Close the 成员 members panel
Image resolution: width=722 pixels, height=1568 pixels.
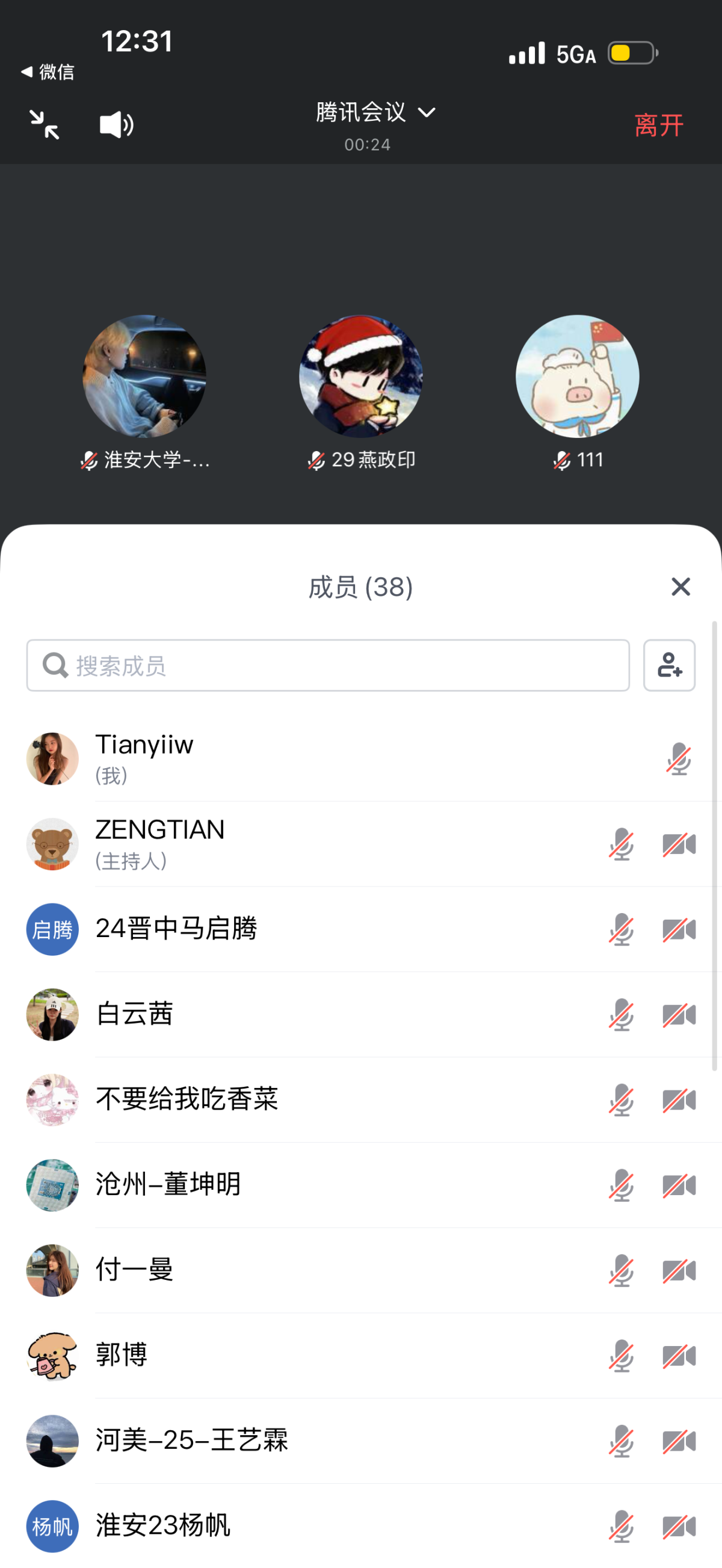(x=680, y=587)
